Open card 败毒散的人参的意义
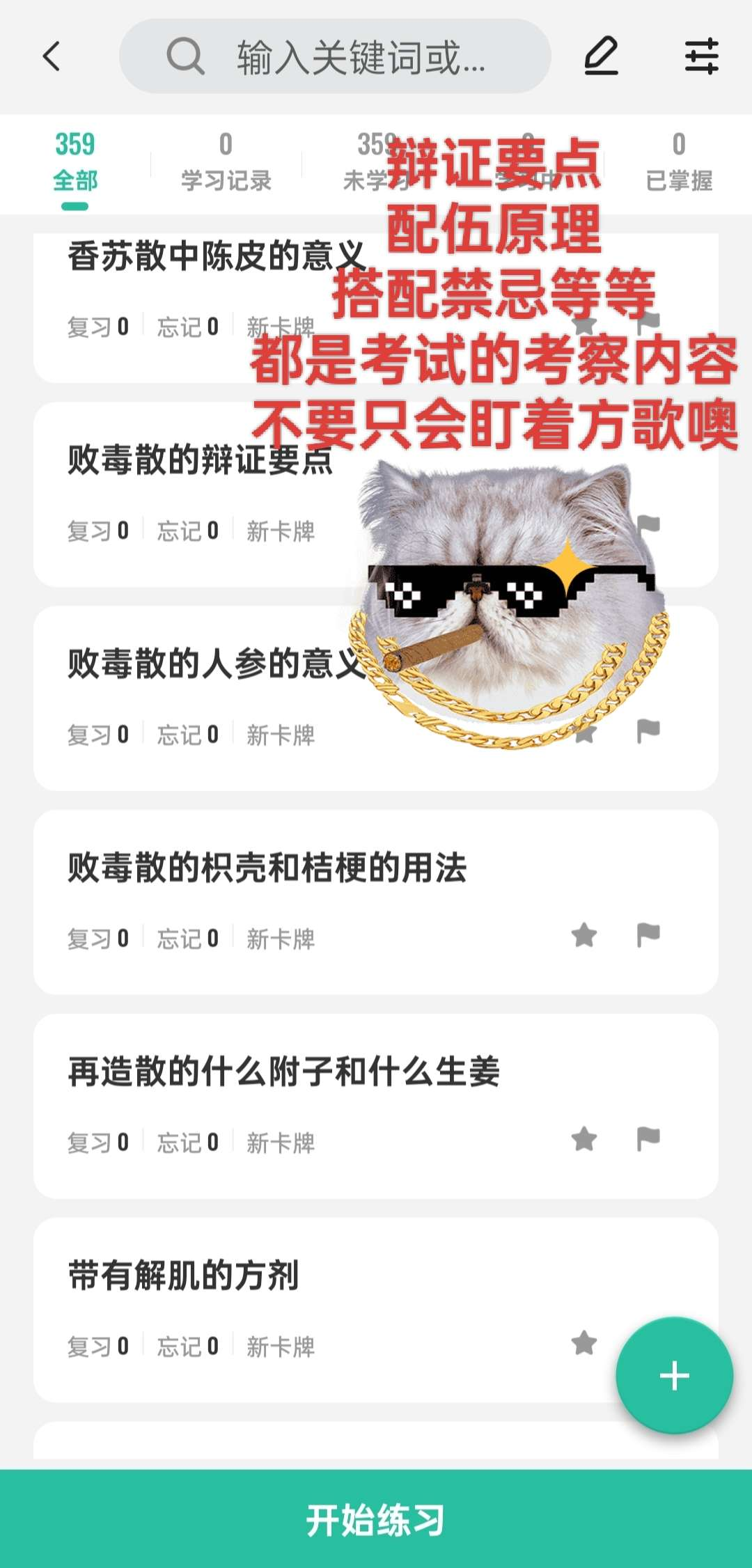The width and height of the screenshot is (752, 1568). click(209, 664)
